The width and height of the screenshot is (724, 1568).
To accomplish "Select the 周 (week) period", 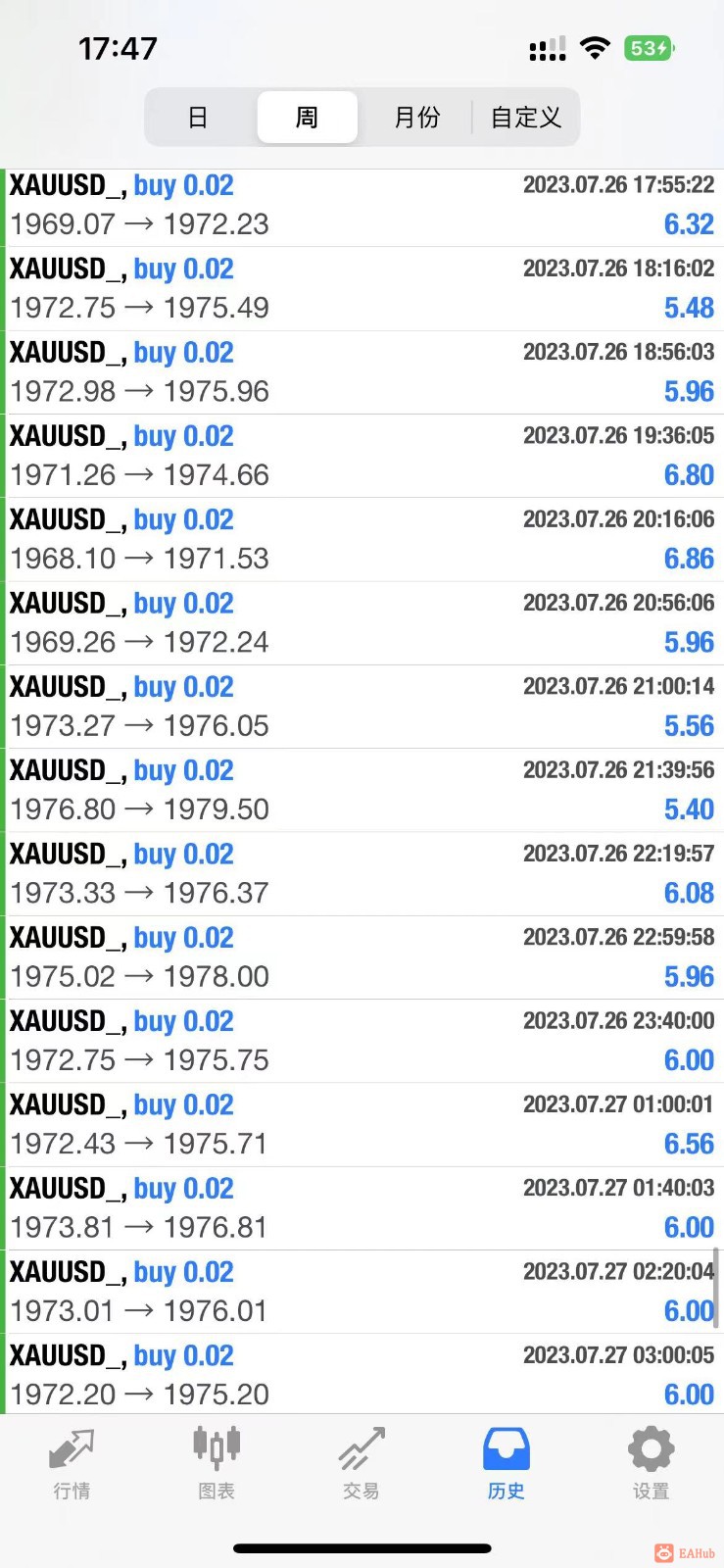I will point(307,118).
